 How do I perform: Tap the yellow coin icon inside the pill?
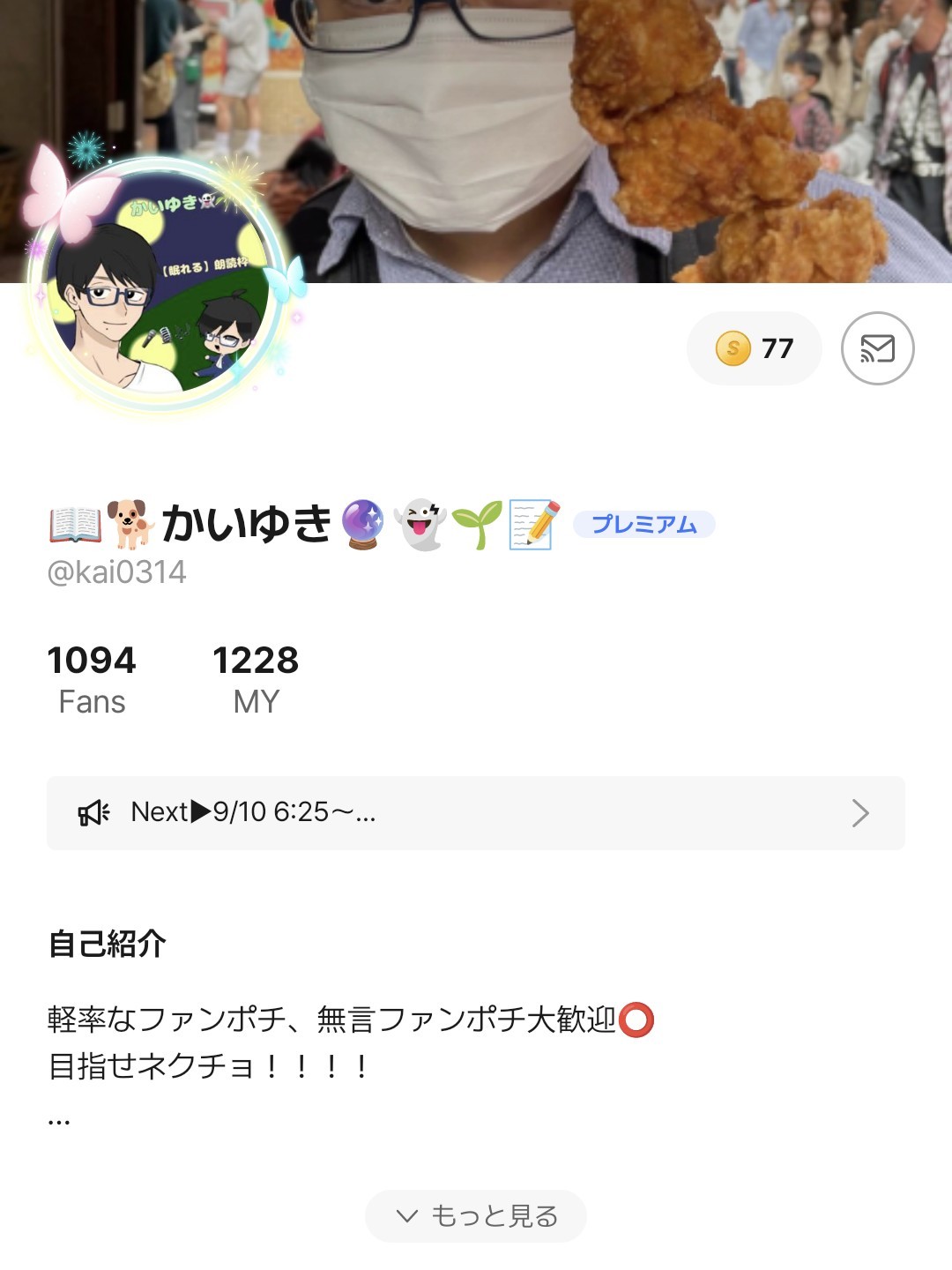733,348
